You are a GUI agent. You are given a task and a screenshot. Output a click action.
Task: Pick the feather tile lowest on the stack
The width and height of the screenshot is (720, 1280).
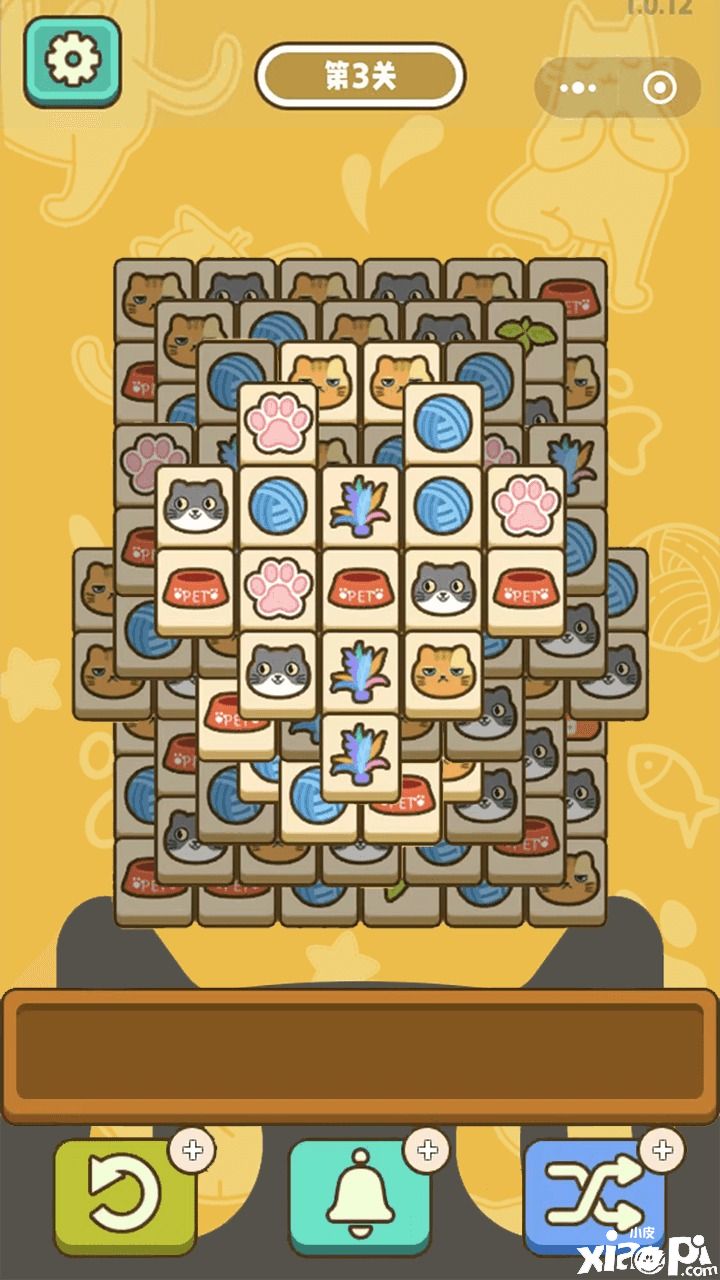(x=360, y=757)
